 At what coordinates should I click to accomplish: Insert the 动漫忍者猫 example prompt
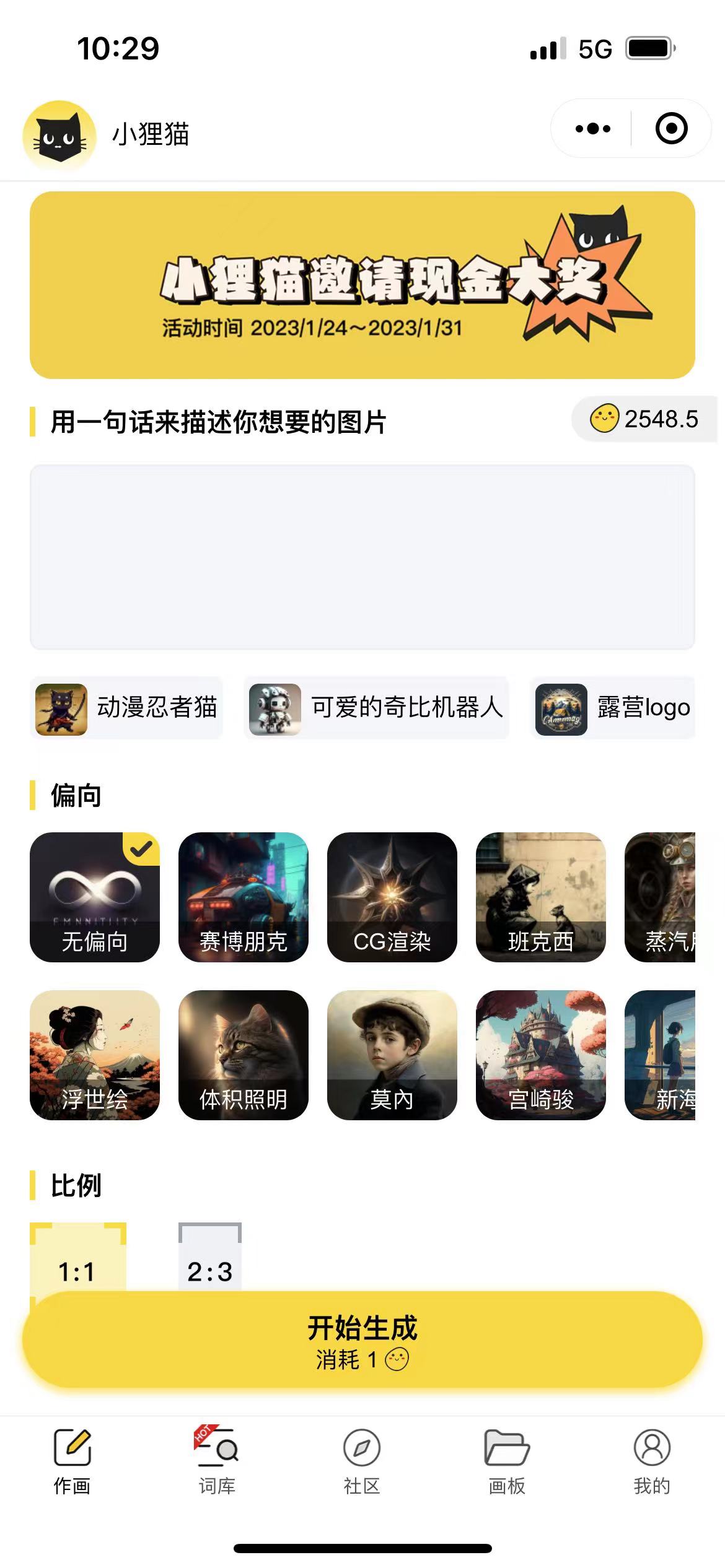pyautogui.click(x=127, y=709)
